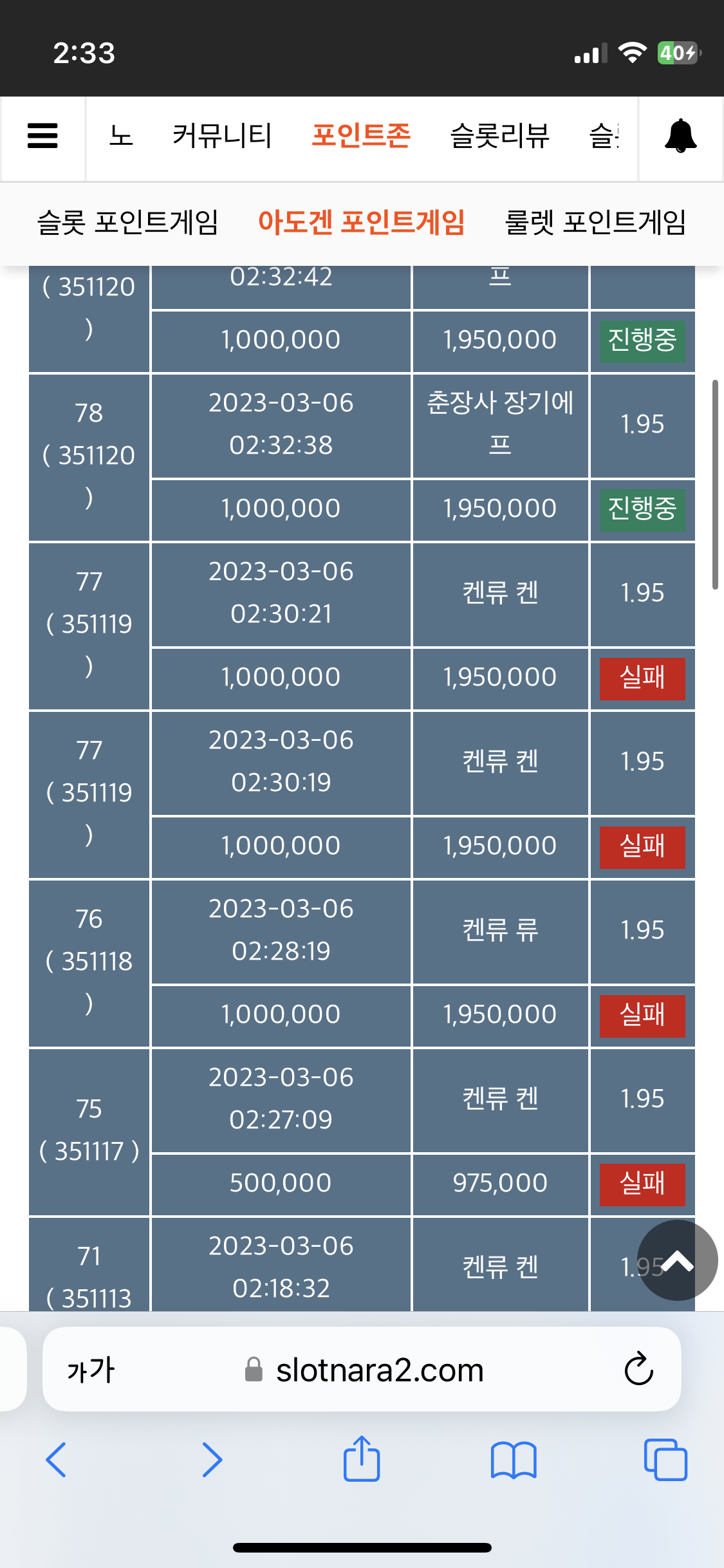Go to the 슬롯리뷰 tab

[x=500, y=136]
